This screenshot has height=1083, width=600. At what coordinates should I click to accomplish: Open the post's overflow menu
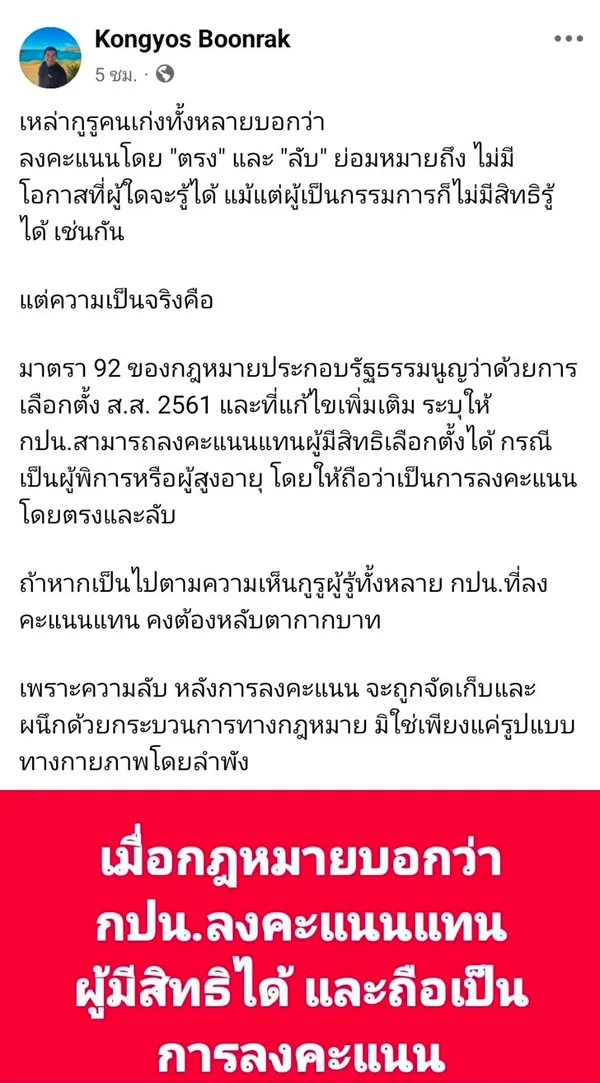567,39
